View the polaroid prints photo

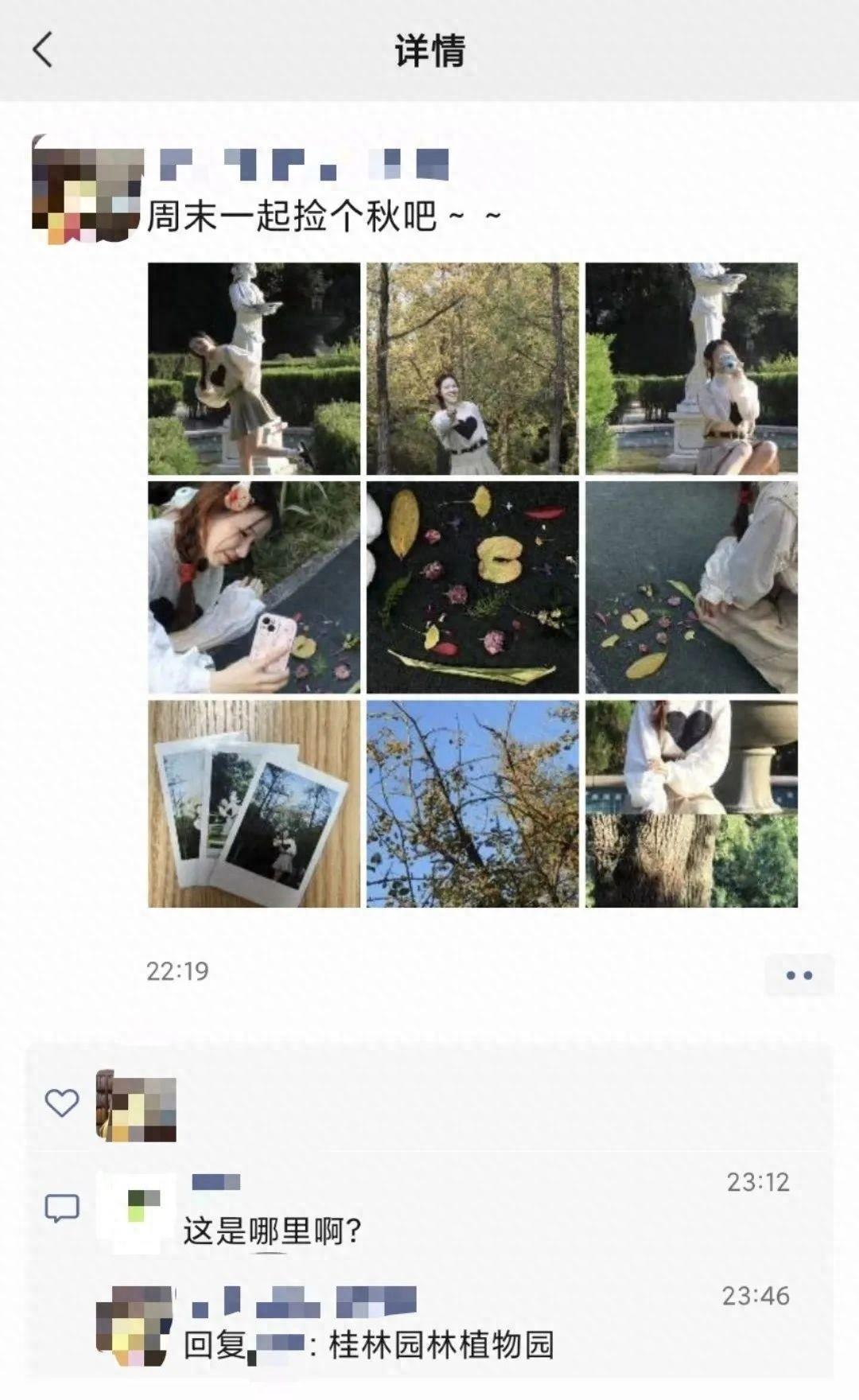click(x=254, y=804)
